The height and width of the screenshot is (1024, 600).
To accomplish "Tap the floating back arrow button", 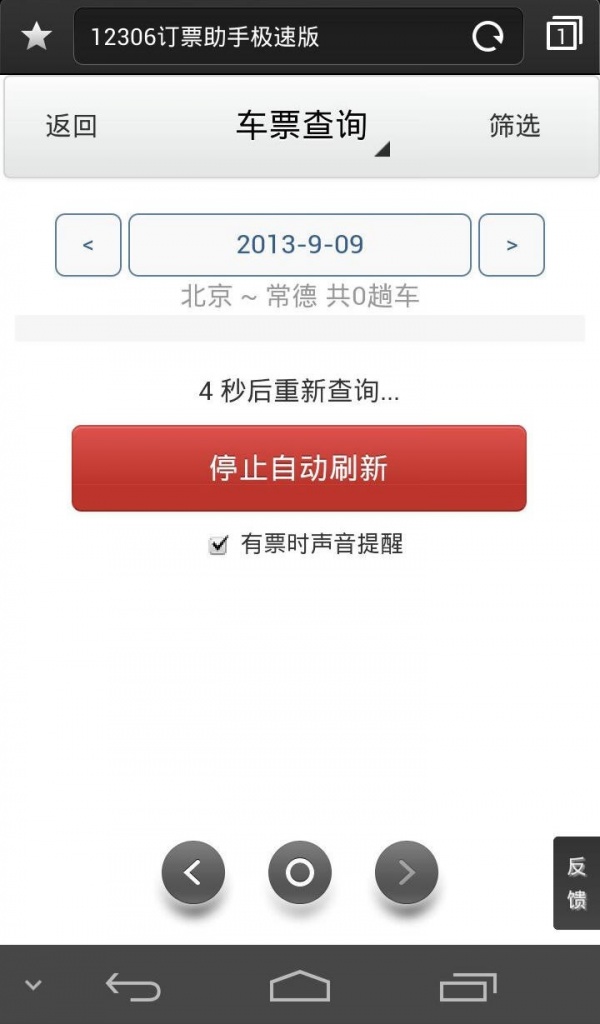I will coord(193,873).
